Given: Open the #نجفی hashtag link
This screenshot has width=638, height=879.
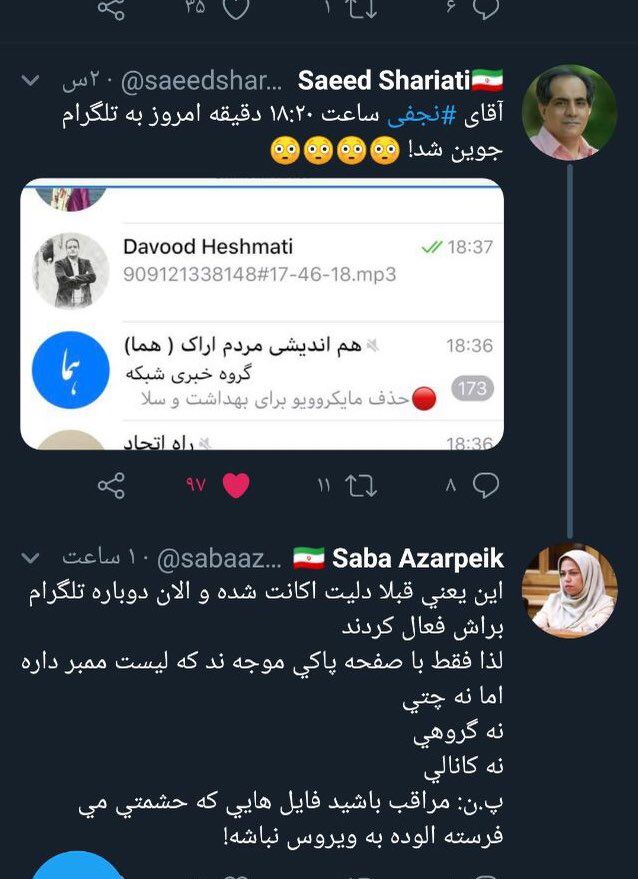Looking at the screenshot, I should [x=418, y=115].
